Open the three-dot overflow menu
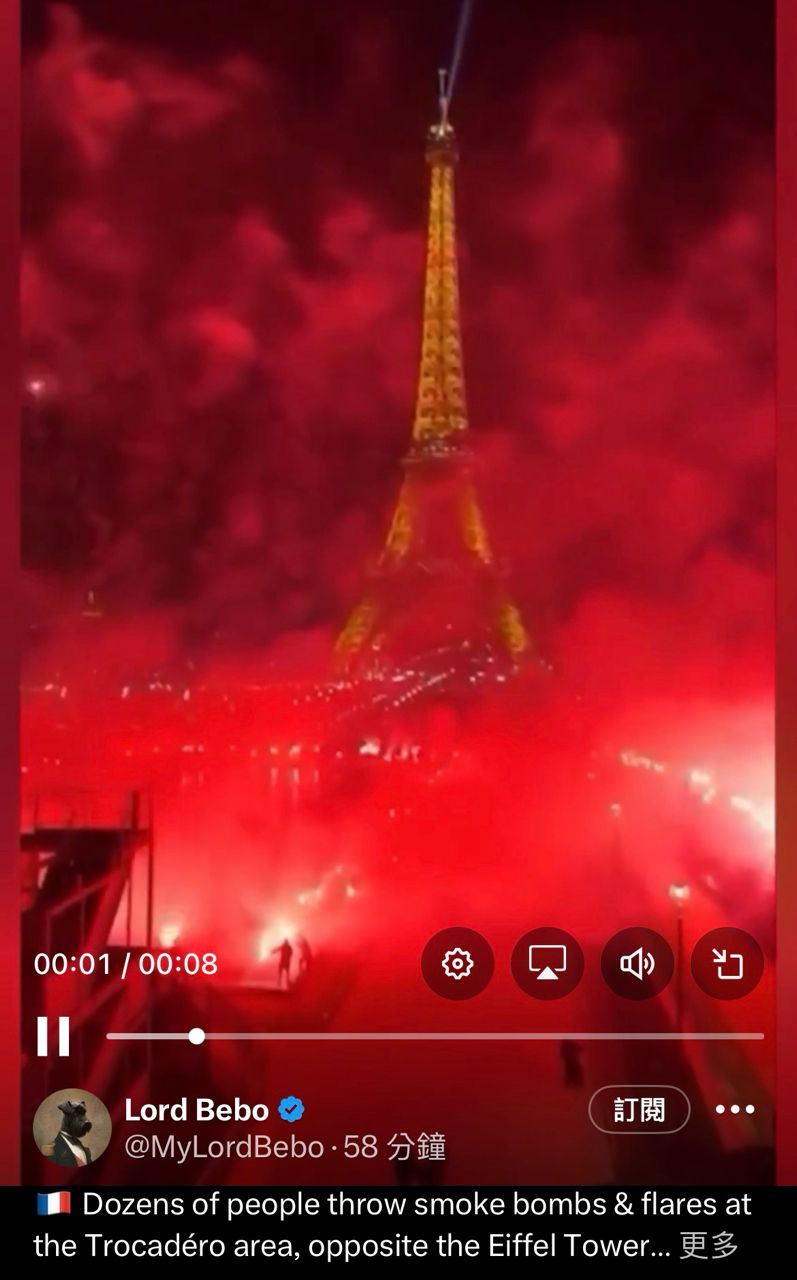Image resolution: width=797 pixels, height=1280 pixels. (735, 1109)
